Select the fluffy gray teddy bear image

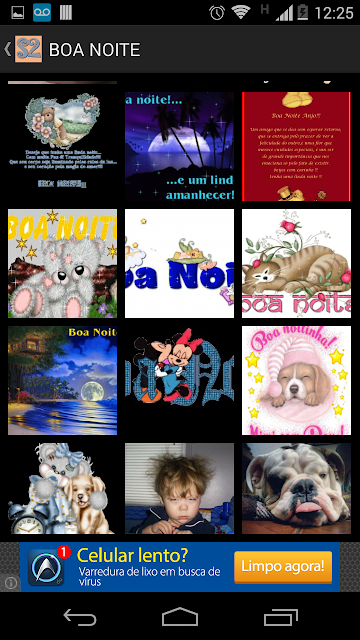coord(62,263)
